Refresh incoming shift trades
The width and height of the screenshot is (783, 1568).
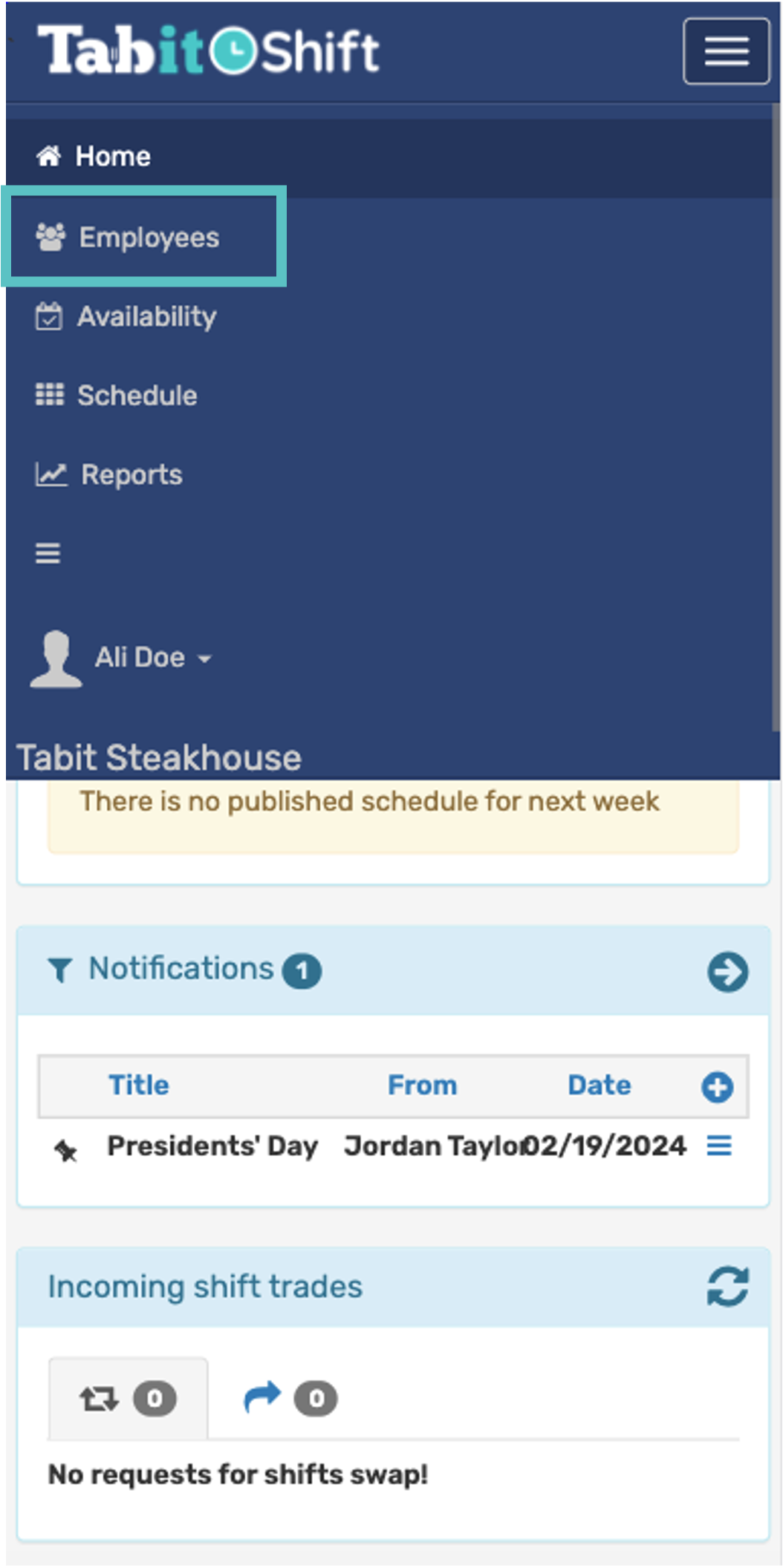click(728, 1287)
